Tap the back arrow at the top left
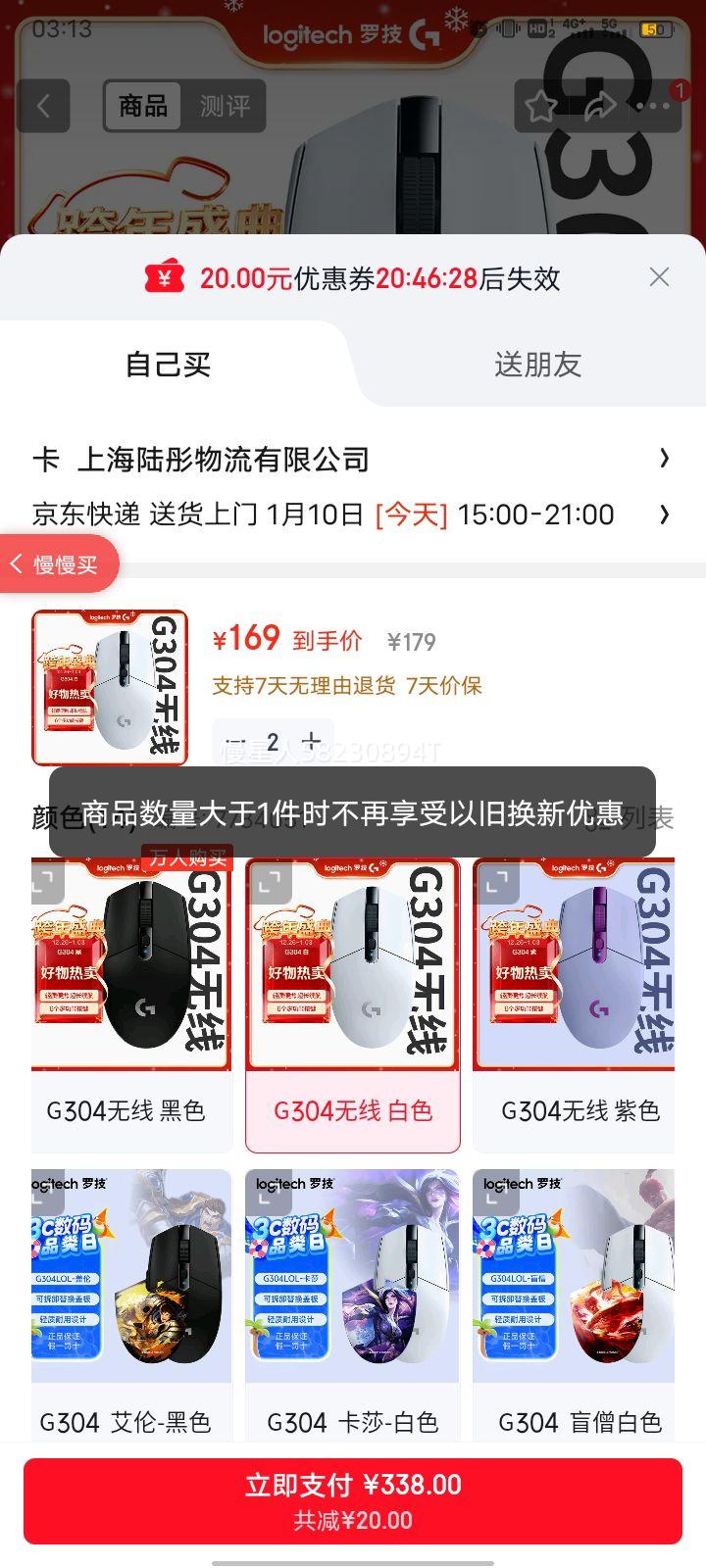The height and width of the screenshot is (1568, 706). coord(43,107)
